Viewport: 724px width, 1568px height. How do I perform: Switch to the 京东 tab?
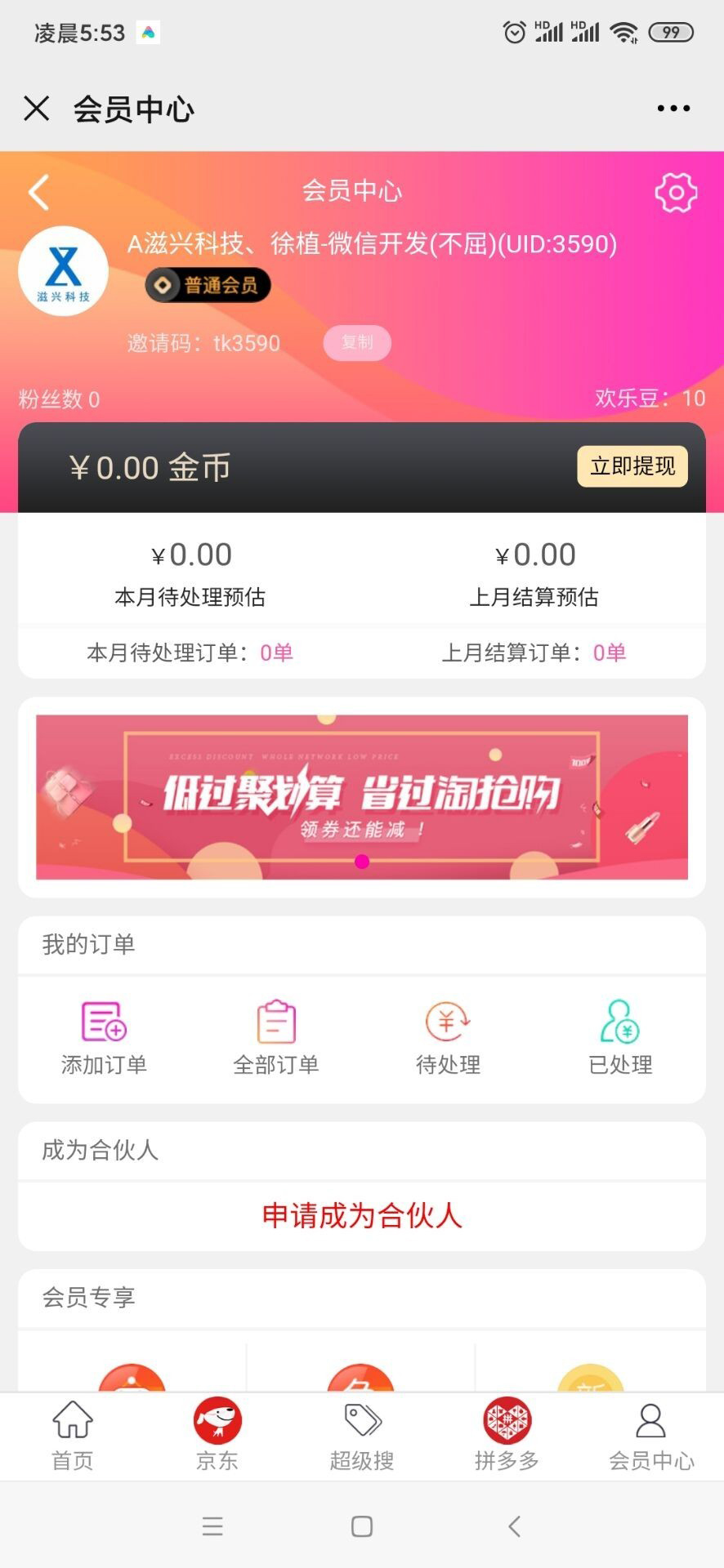click(217, 1435)
